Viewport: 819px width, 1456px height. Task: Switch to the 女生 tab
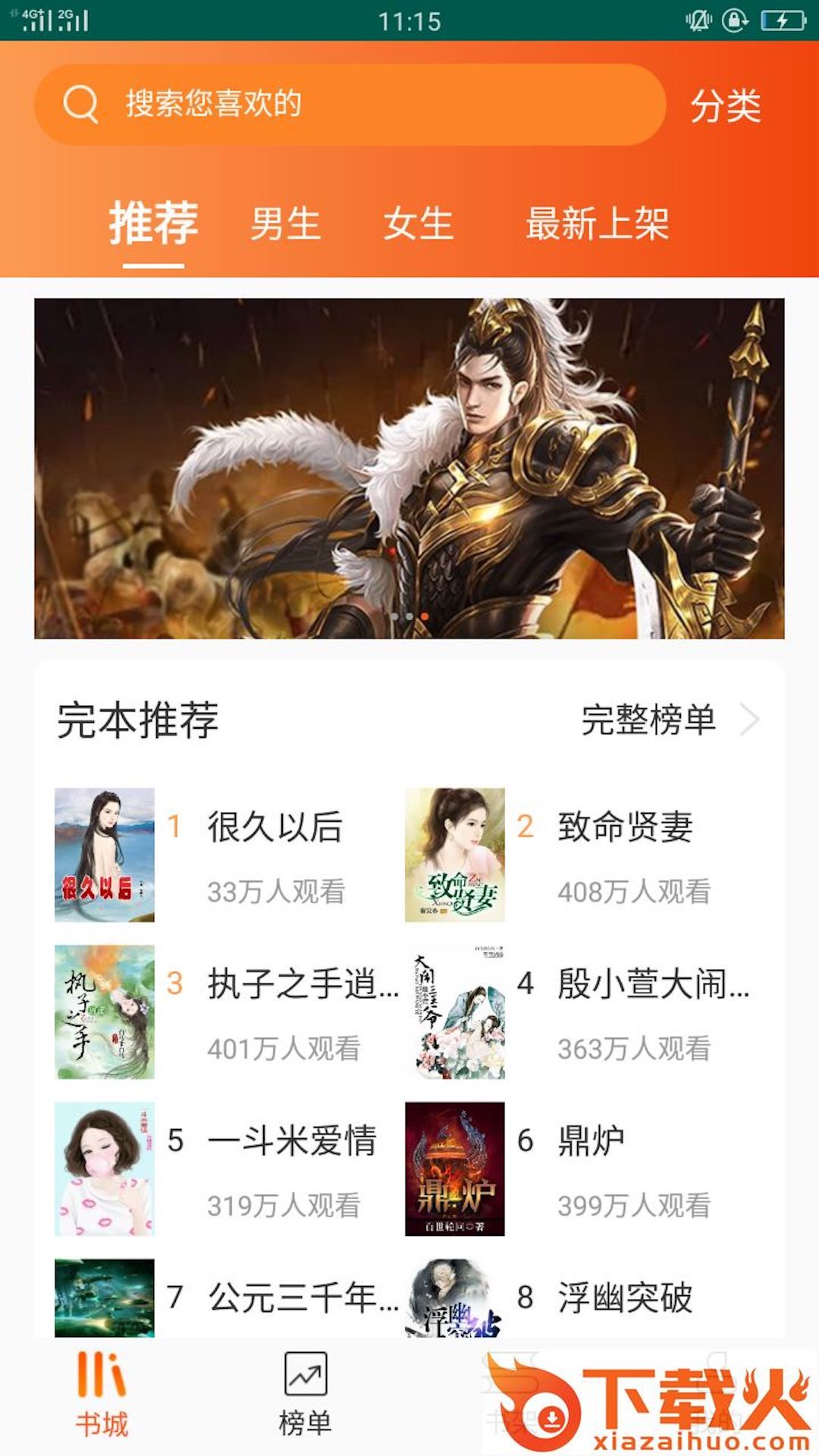coord(418,224)
